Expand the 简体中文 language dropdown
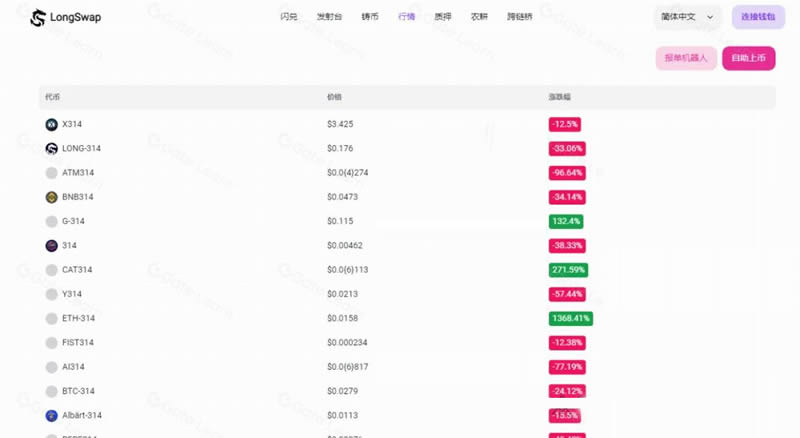The image size is (800, 438). coord(688,17)
